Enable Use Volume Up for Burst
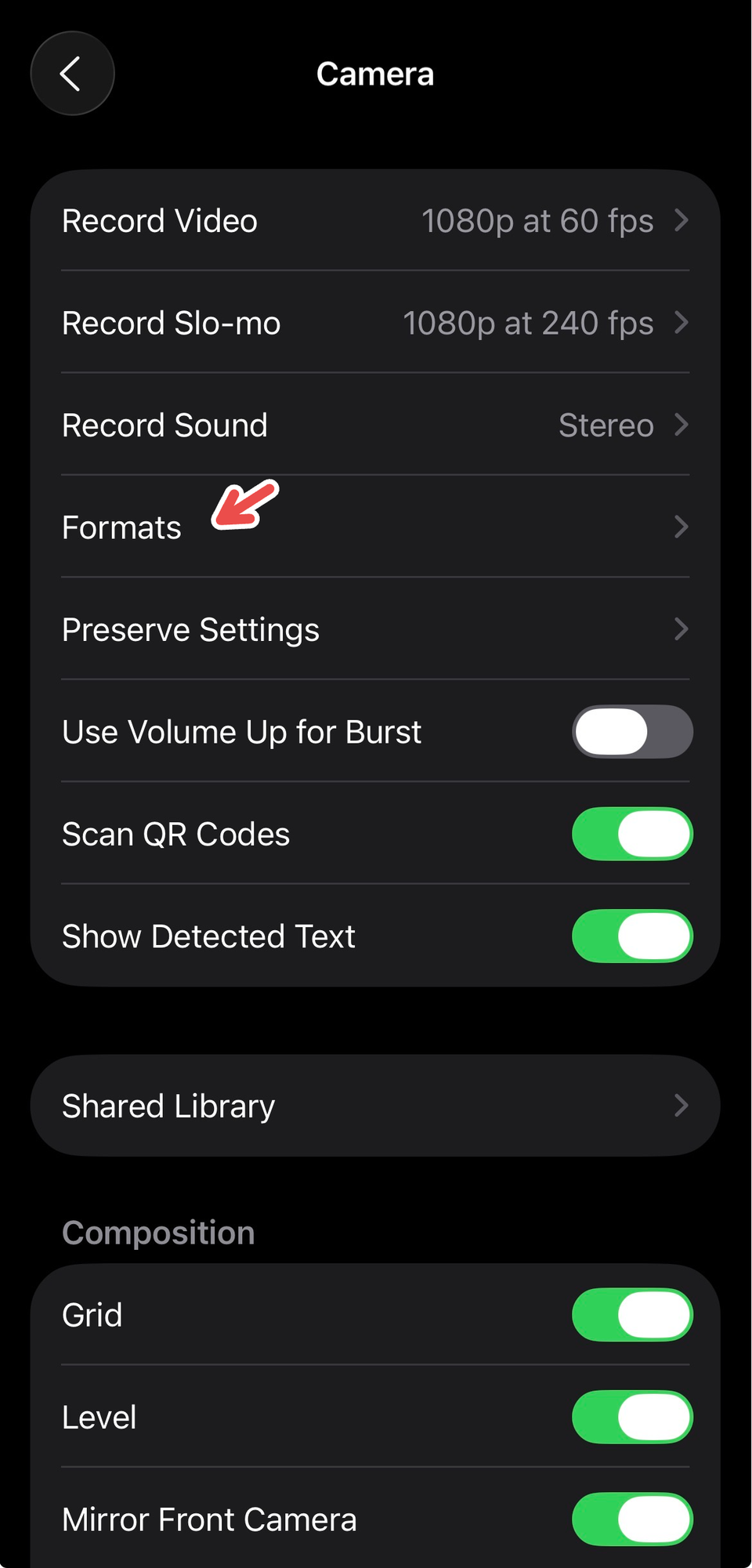 [632, 731]
